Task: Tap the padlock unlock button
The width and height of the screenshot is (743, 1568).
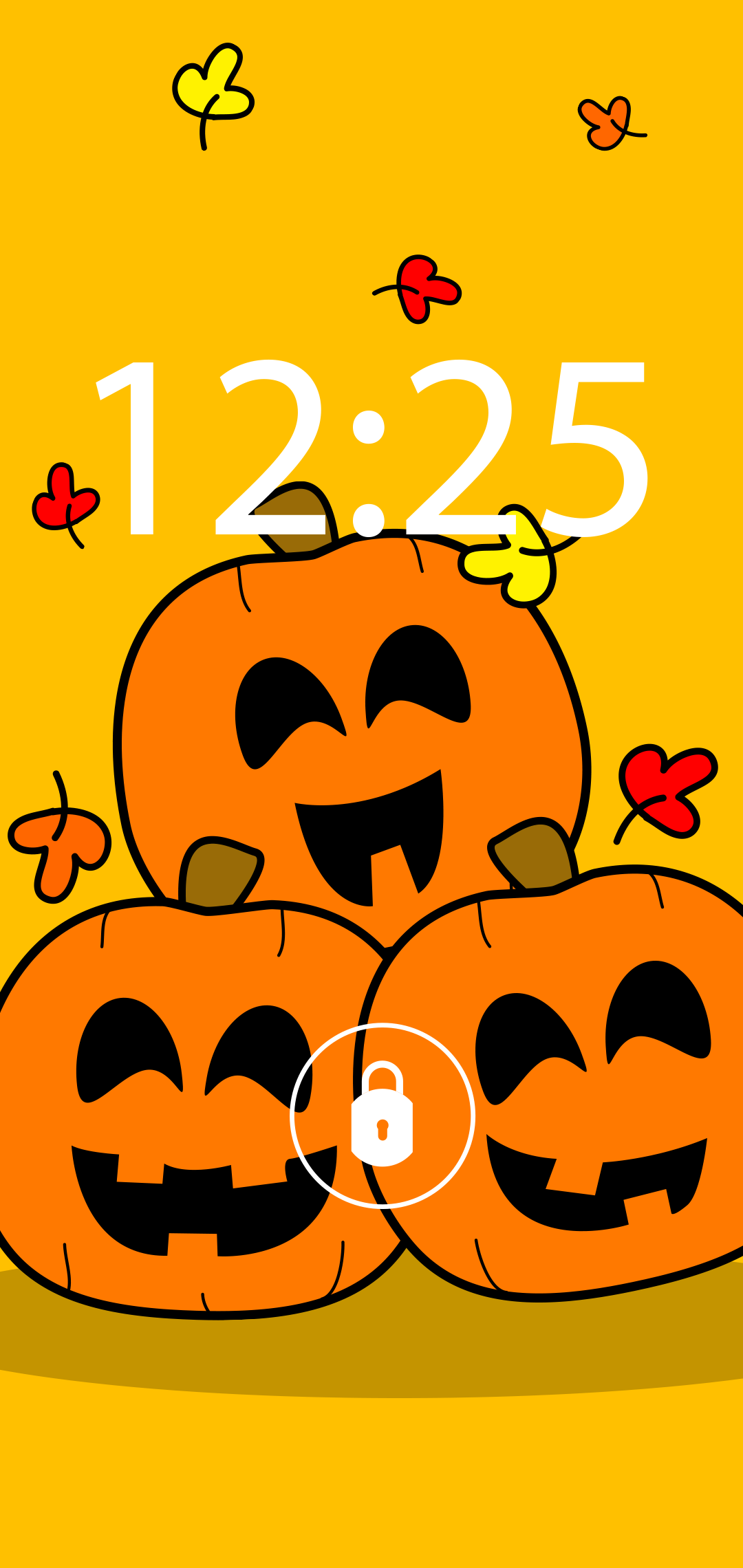Action: point(383,1115)
